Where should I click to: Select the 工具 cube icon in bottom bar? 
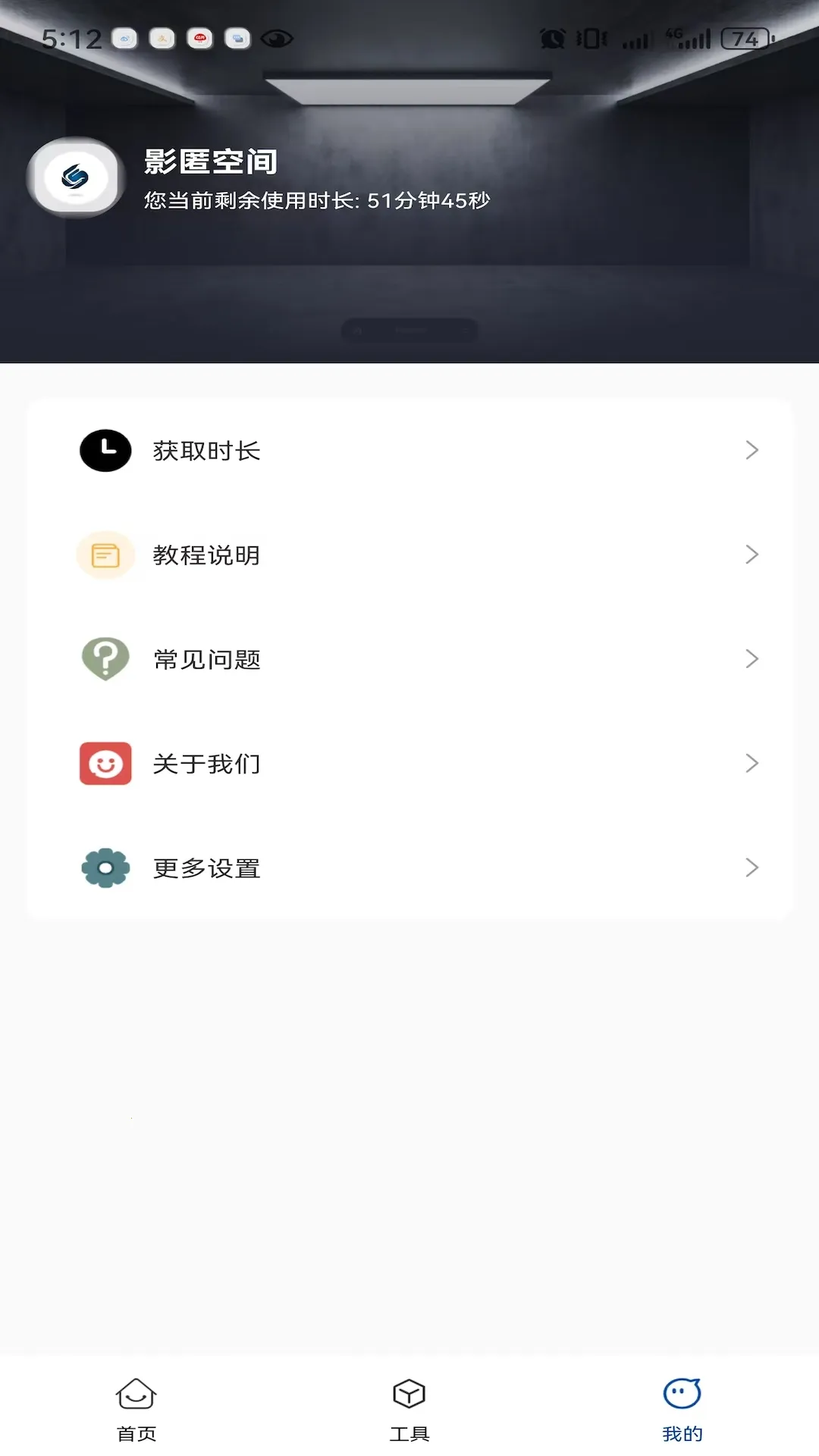tap(409, 1394)
